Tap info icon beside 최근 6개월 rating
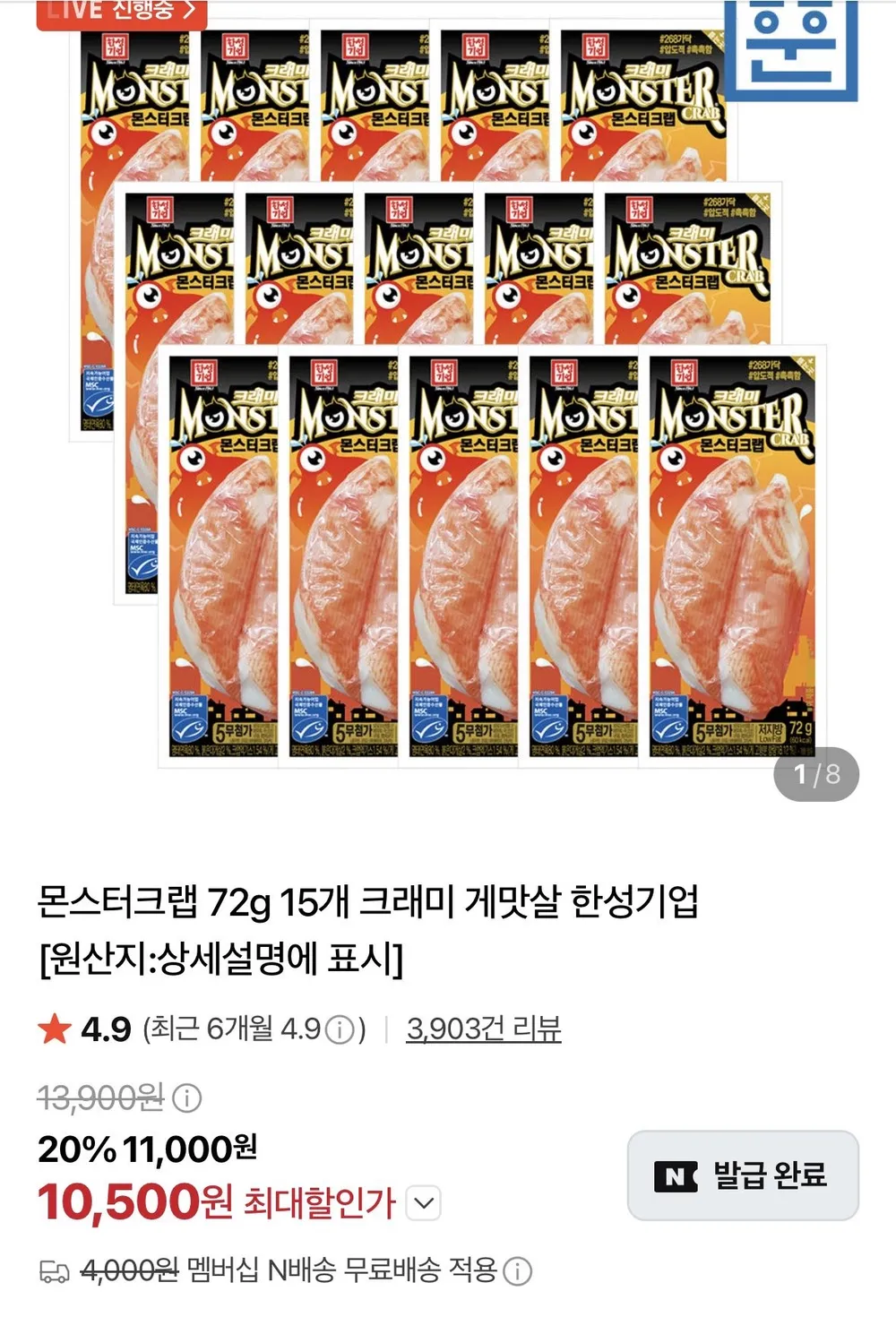The width and height of the screenshot is (896, 1317). (x=339, y=1030)
